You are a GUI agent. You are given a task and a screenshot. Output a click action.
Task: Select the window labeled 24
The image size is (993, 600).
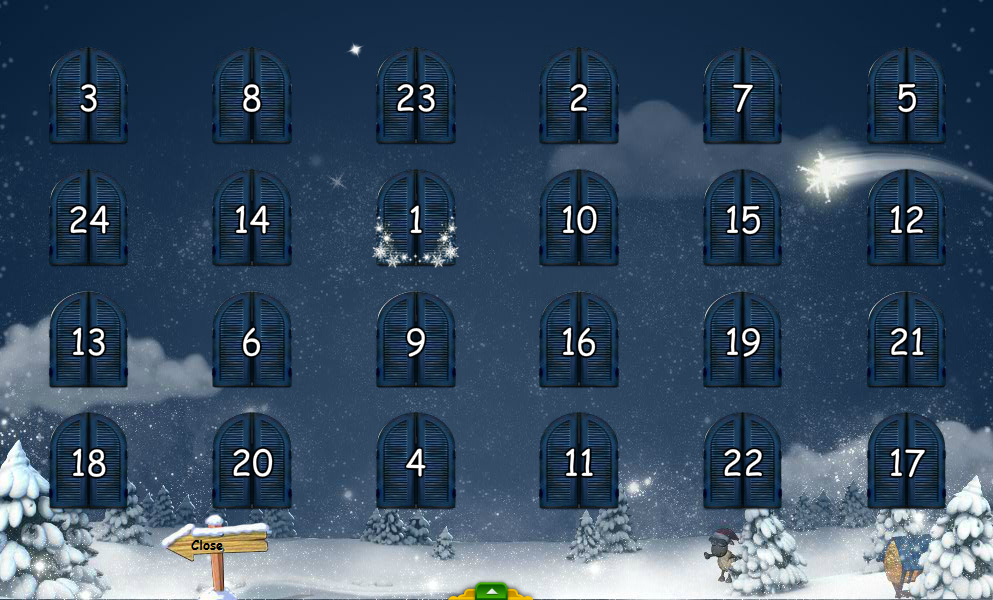88,220
